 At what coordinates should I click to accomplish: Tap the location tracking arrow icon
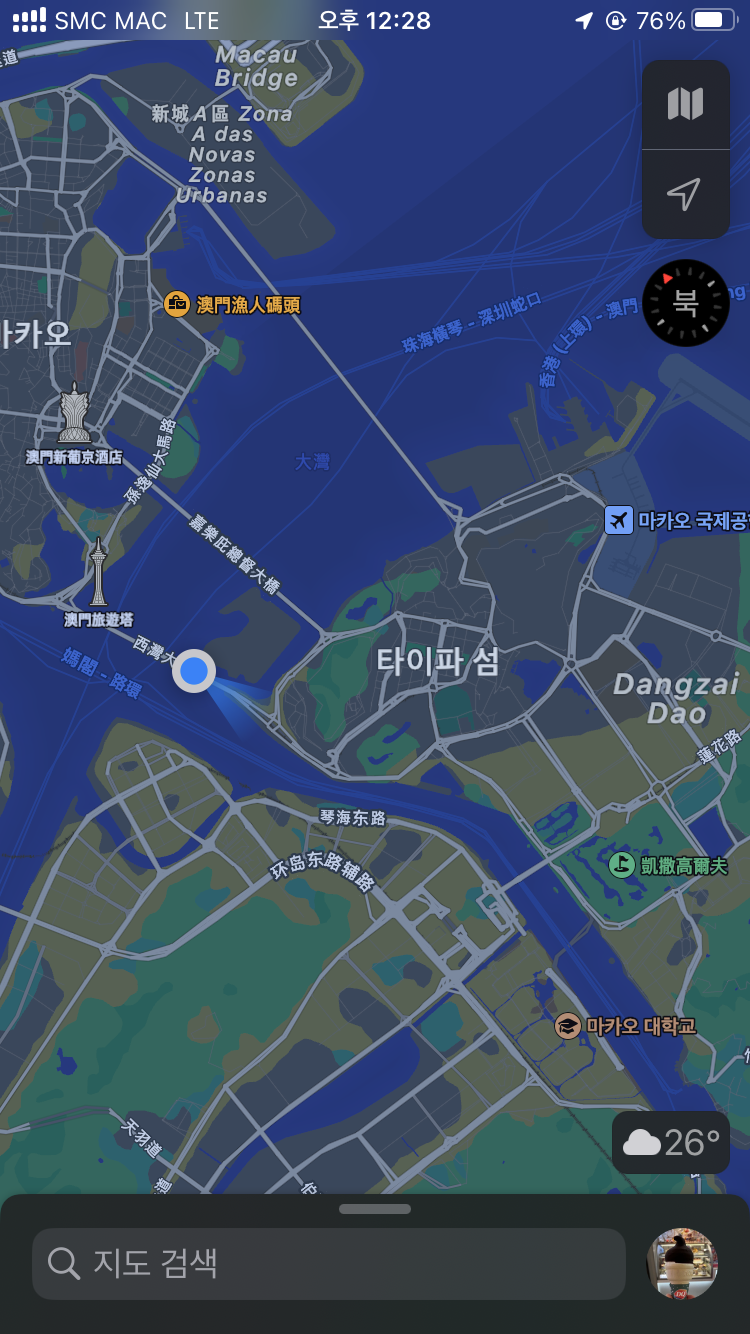pyautogui.click(x=686, y=195)
